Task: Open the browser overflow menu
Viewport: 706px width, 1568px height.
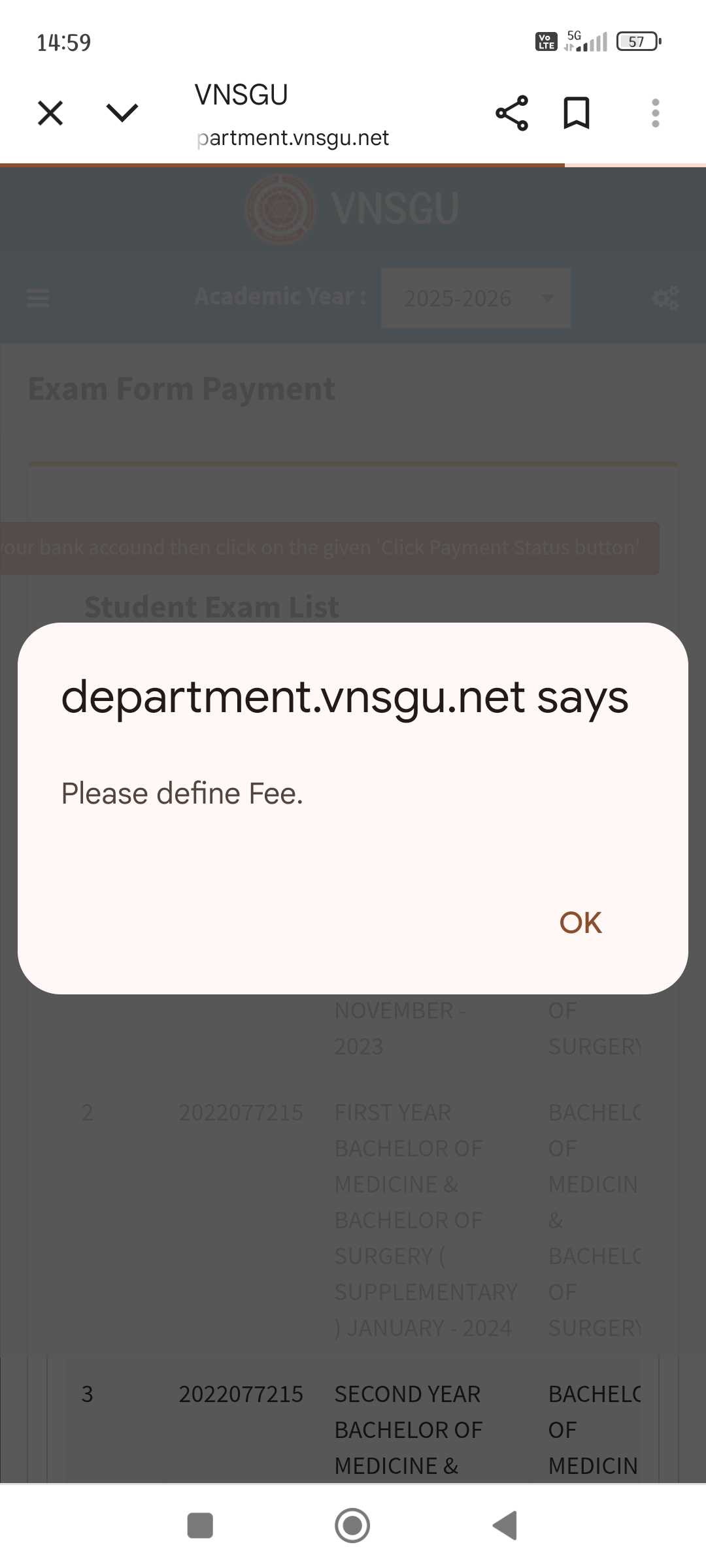Action: tap(655, 113)
